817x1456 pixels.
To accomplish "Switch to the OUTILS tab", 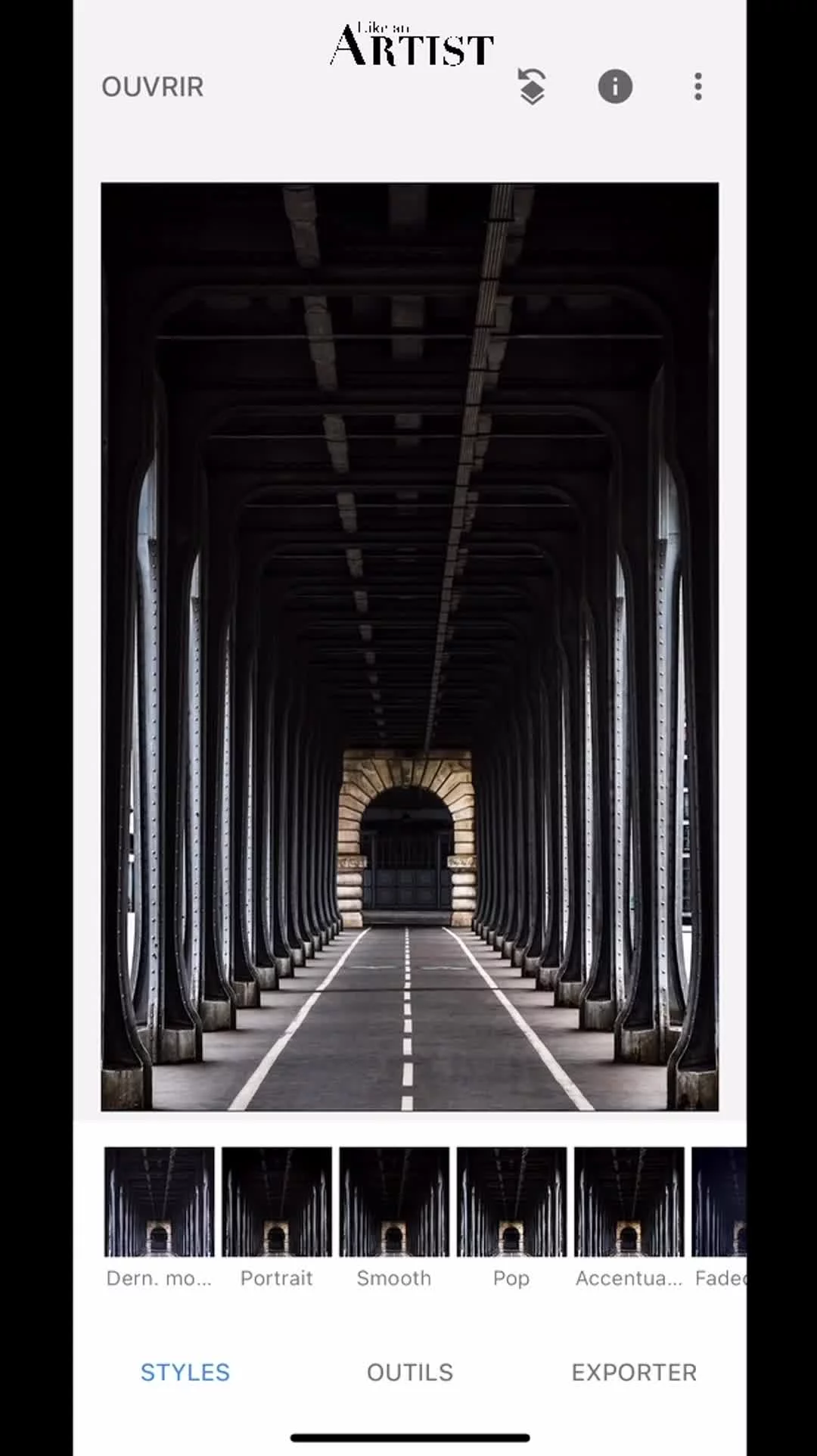I will tap(410, 1372).
